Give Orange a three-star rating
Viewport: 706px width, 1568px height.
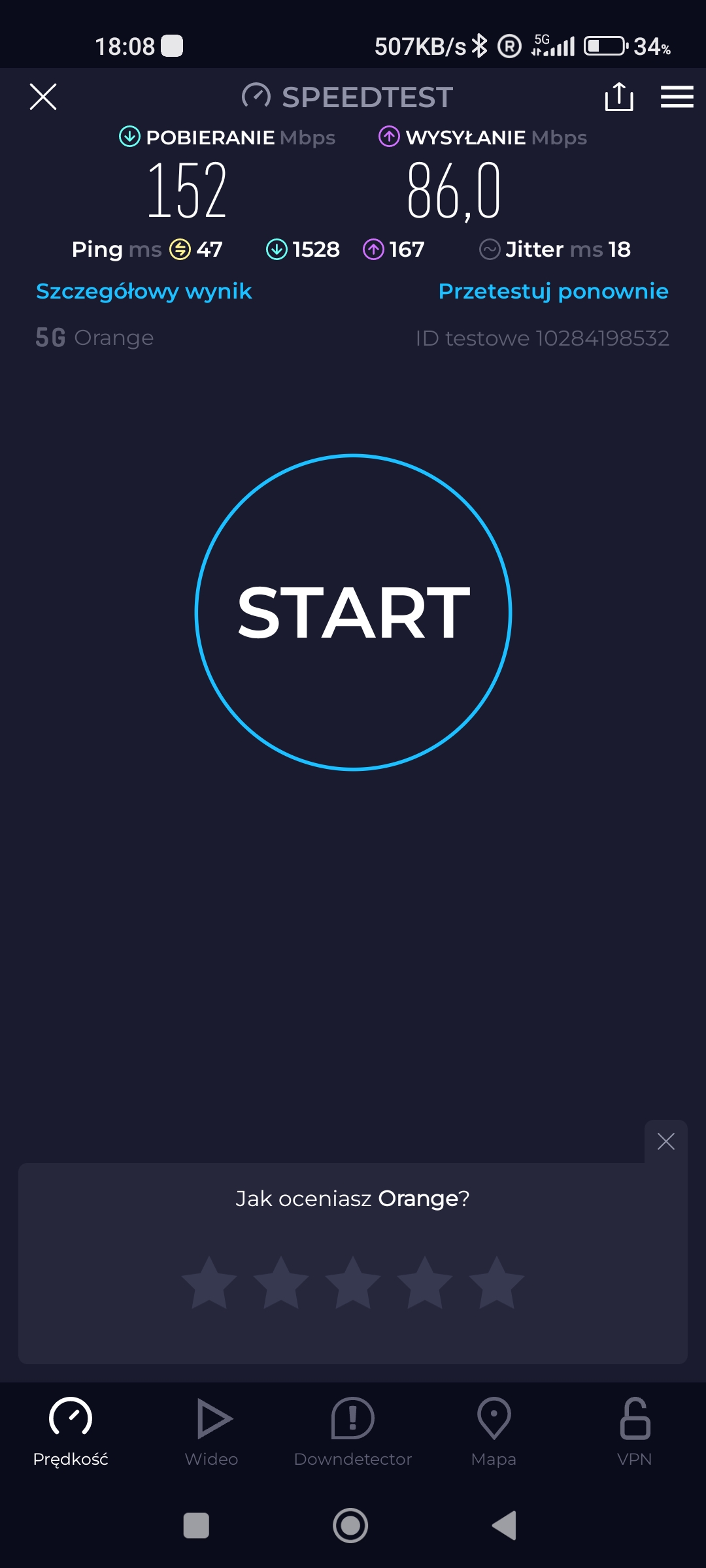(x=353, y=1282)
